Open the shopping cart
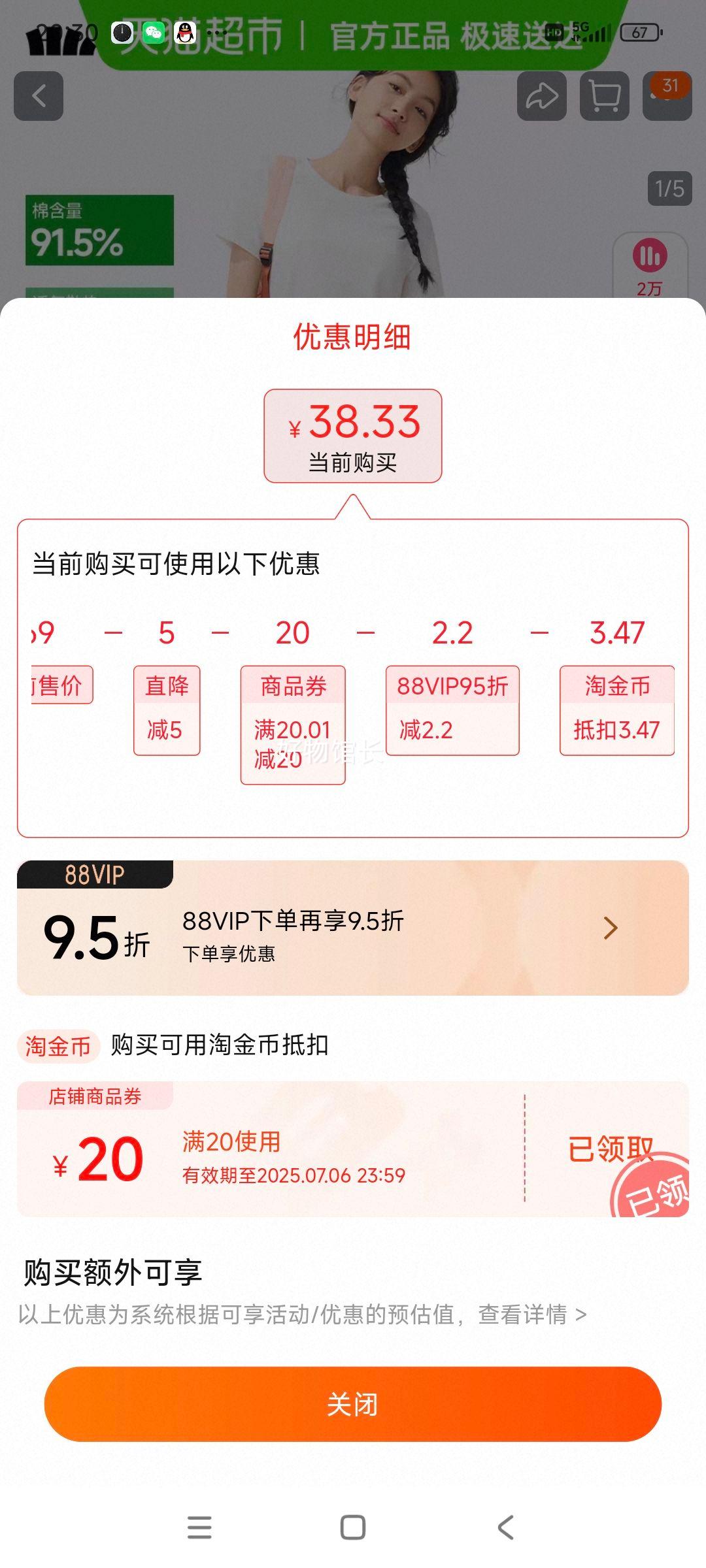Image resolution: width=706 pixels, height=1568 pixels. pos(604,96)
